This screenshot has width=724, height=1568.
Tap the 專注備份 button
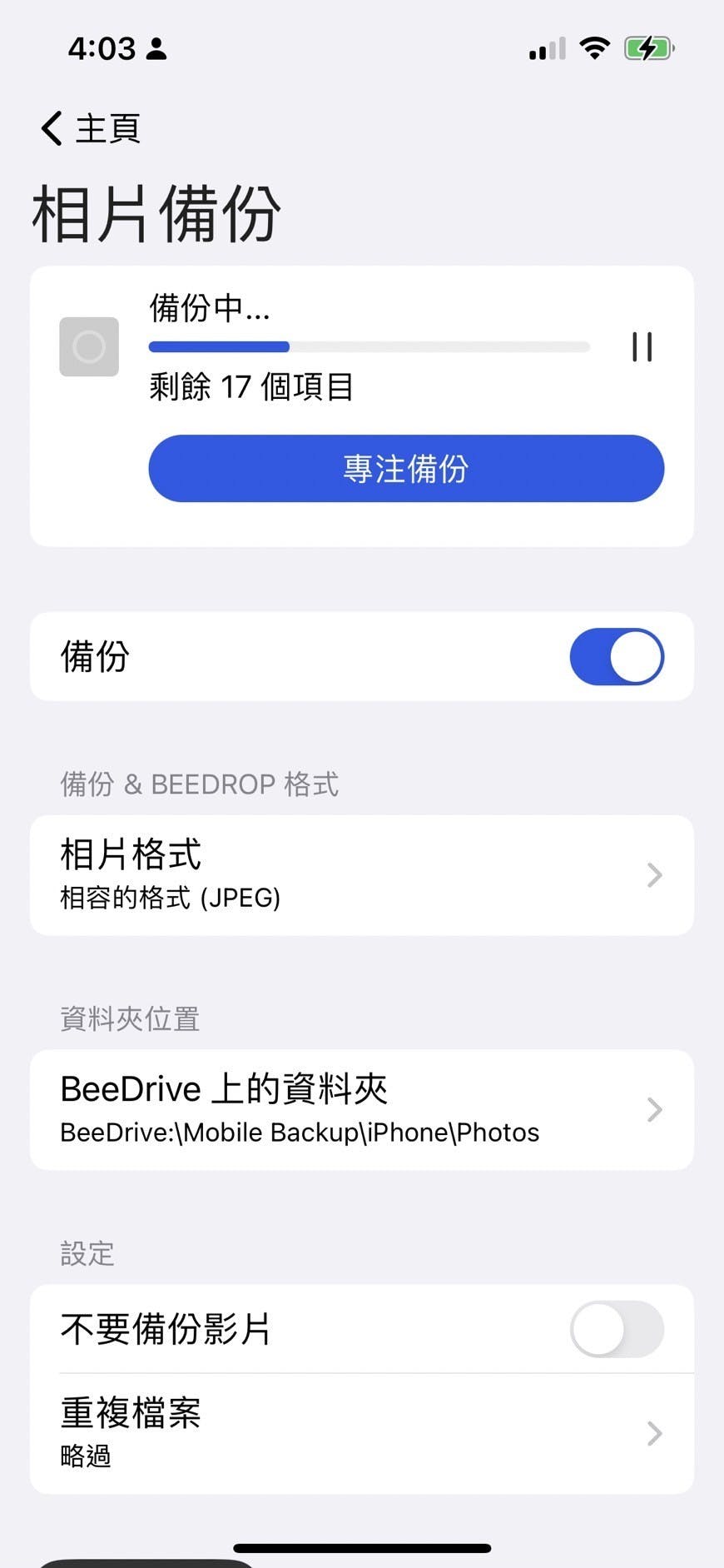(x=406, y=468)
